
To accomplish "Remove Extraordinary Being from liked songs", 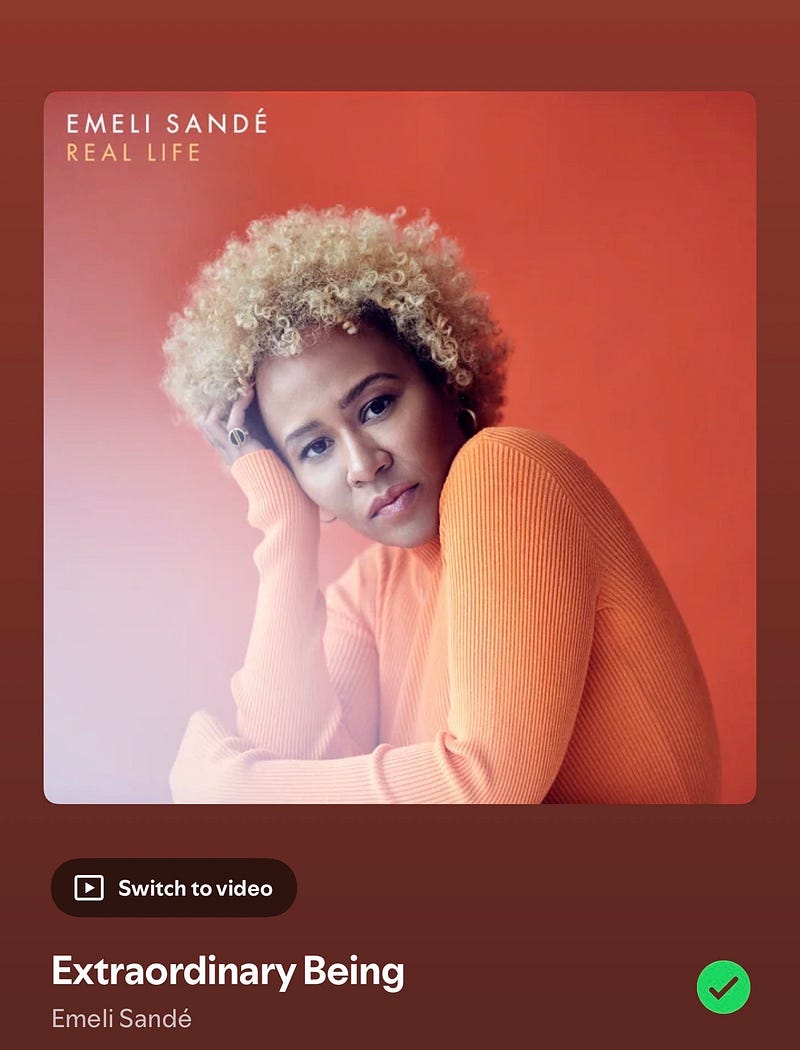I will point(723,987).
